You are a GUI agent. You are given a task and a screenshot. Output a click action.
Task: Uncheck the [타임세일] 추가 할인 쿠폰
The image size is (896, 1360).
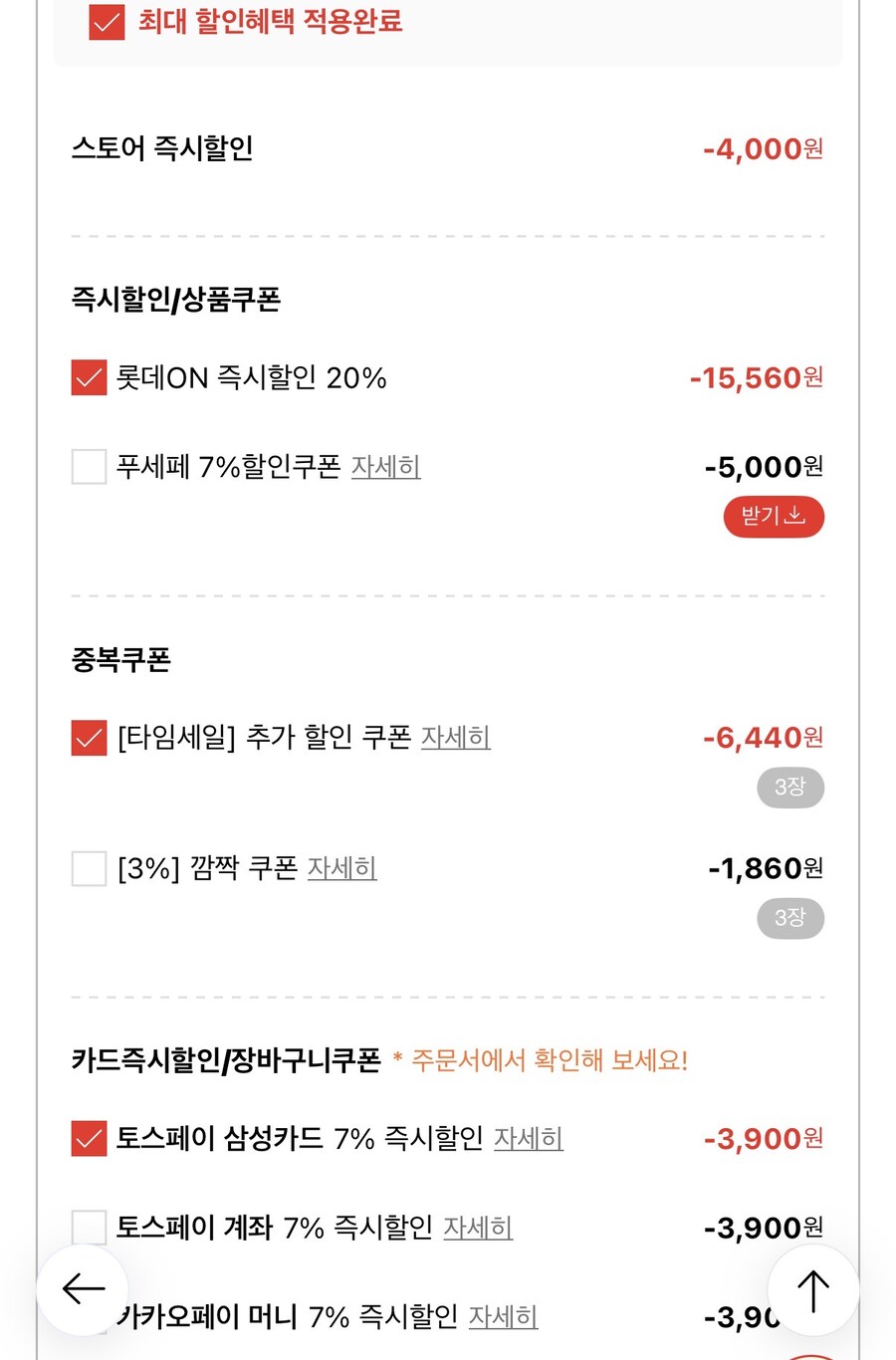coord(89,738)
